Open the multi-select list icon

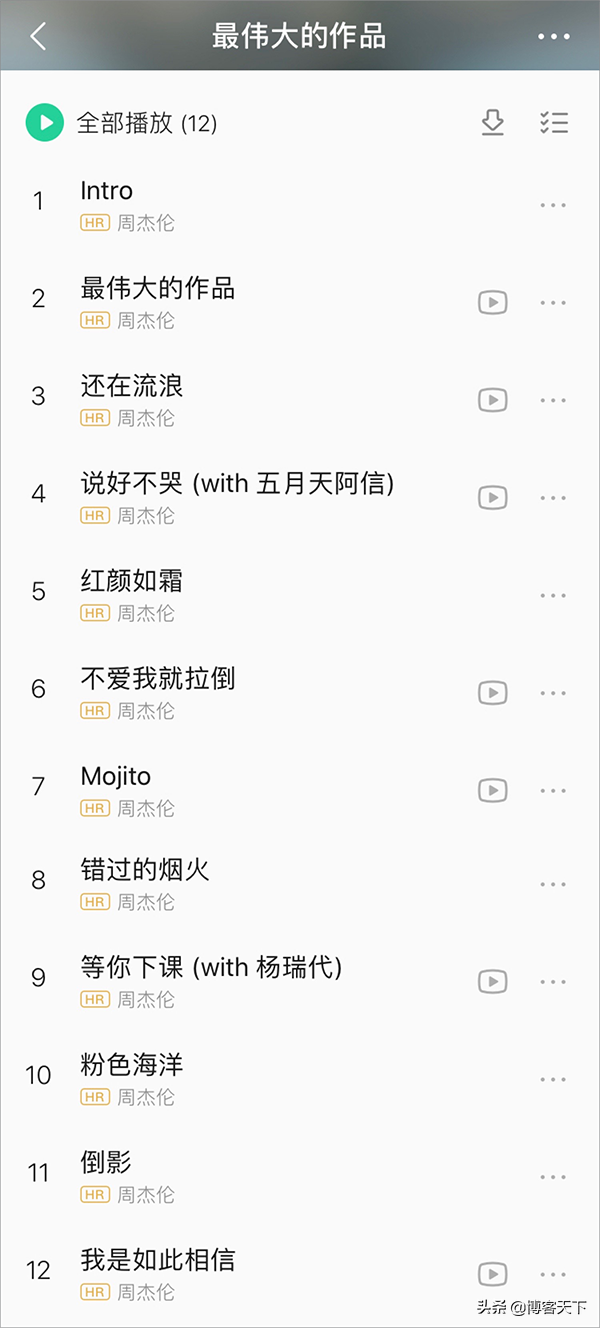click(553, 123)
